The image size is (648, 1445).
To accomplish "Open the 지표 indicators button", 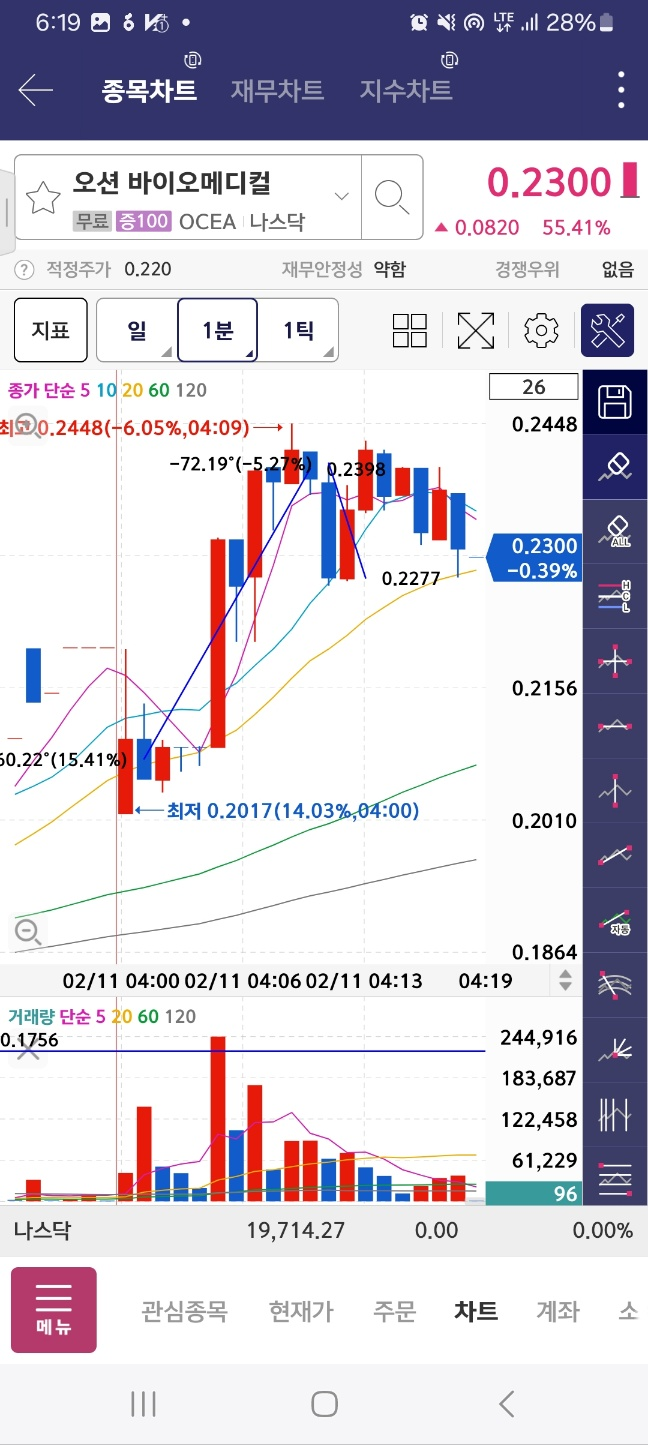I will click(x=50, y=330).
